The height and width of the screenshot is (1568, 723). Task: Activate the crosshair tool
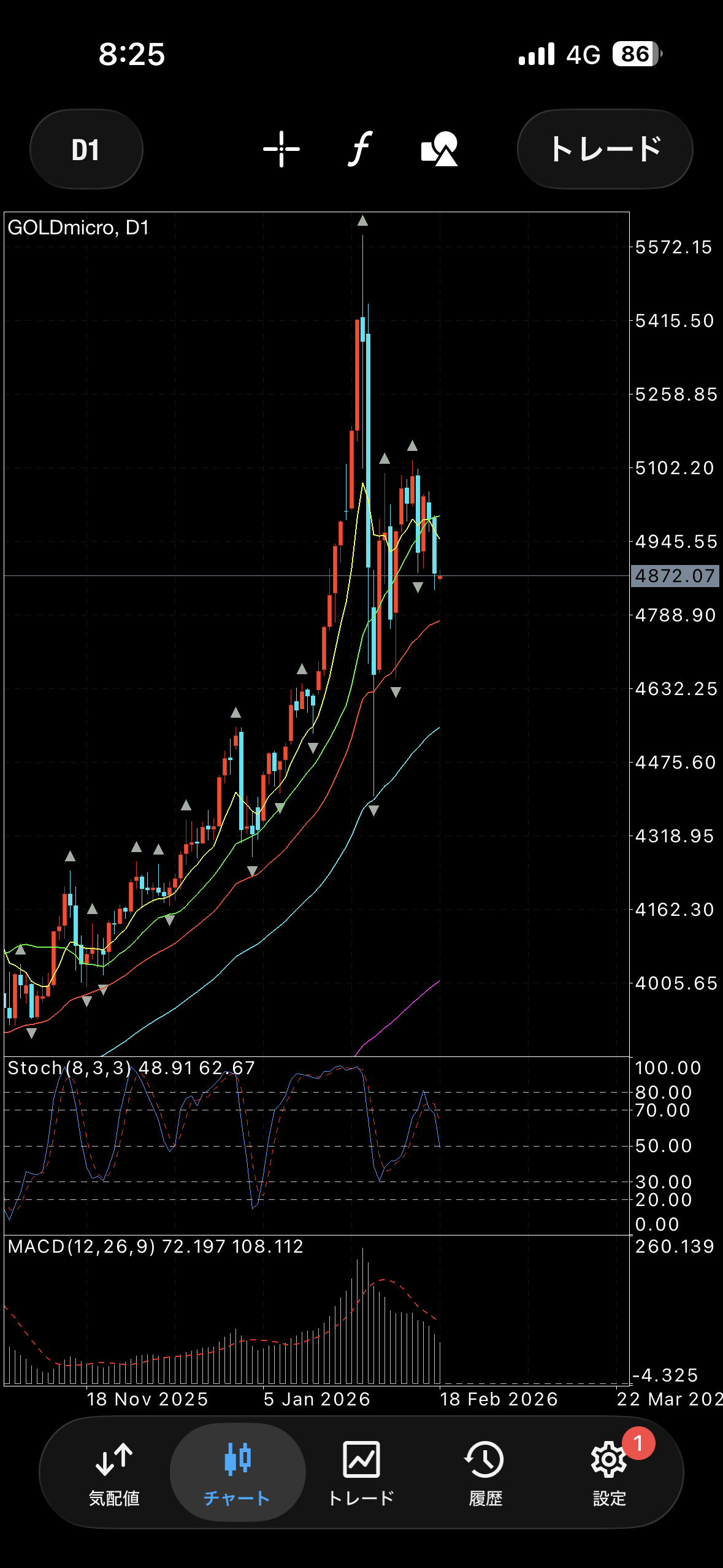tap(281, 149)
